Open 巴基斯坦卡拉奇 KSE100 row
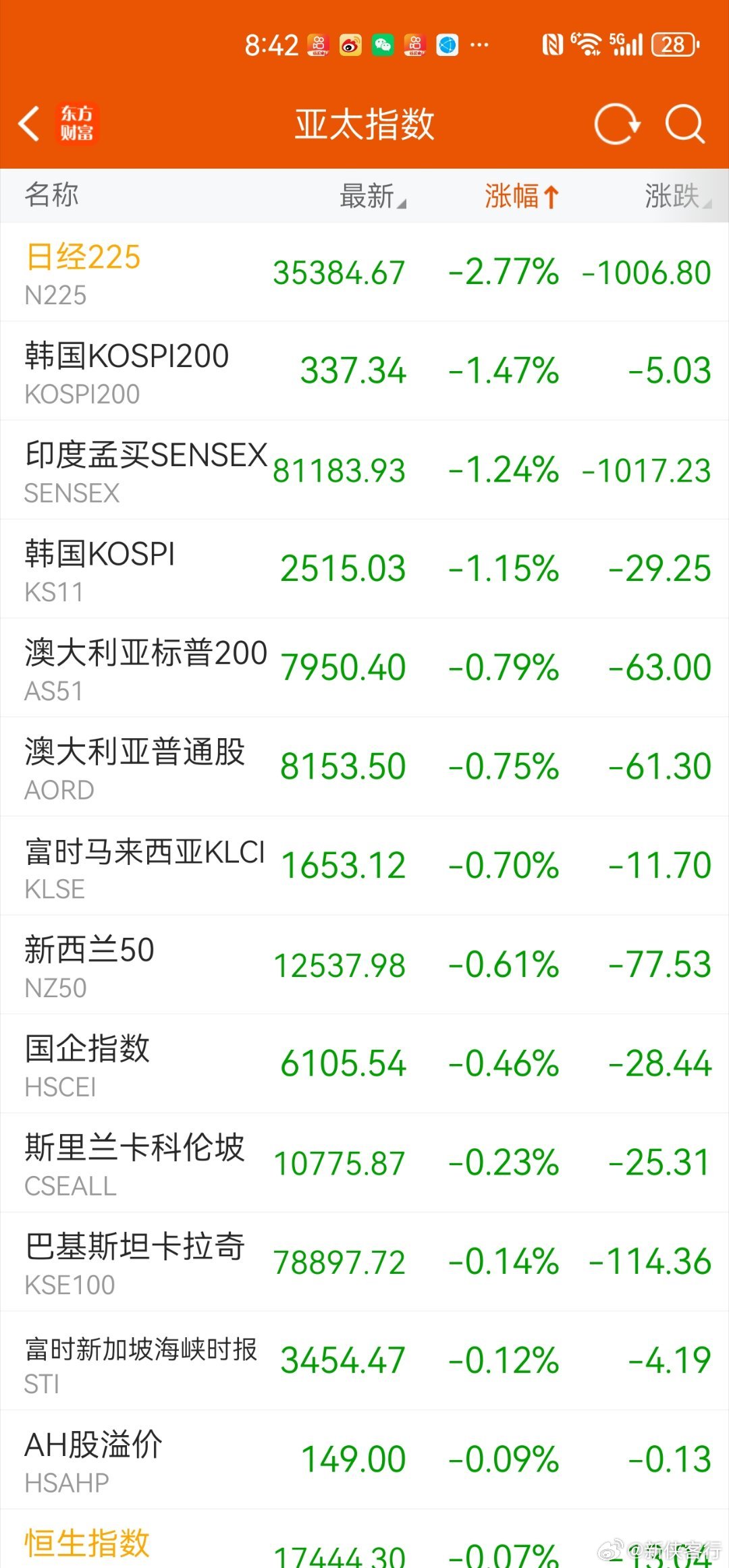The width and height of the screenshot is (729, 1568). (364, 1262)
